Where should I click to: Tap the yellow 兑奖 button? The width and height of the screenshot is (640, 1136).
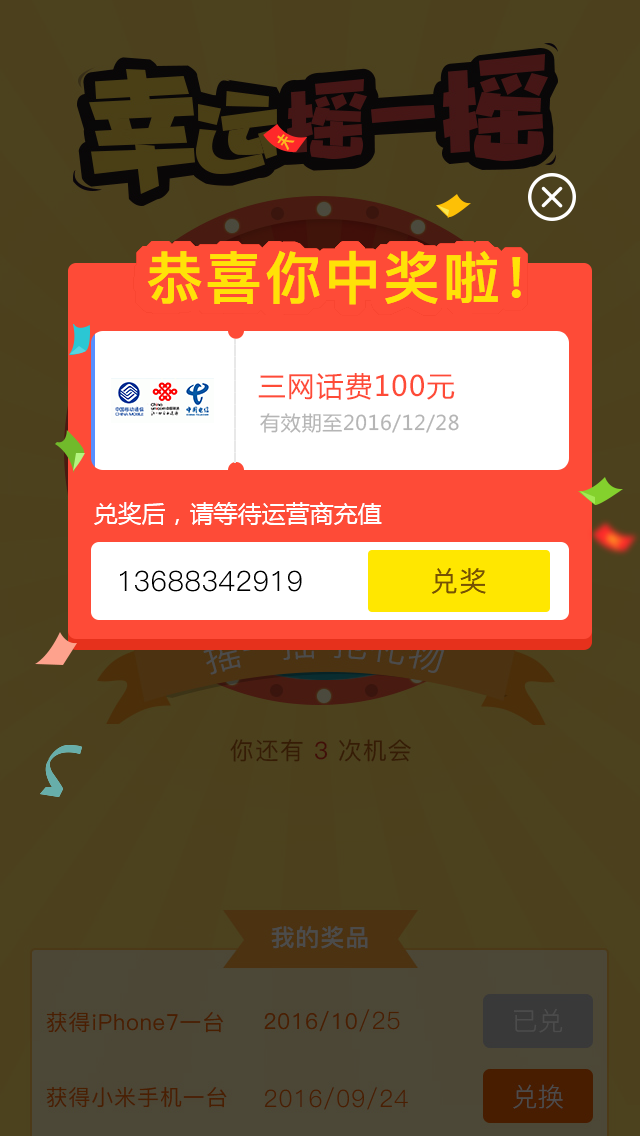coord(459,581)
